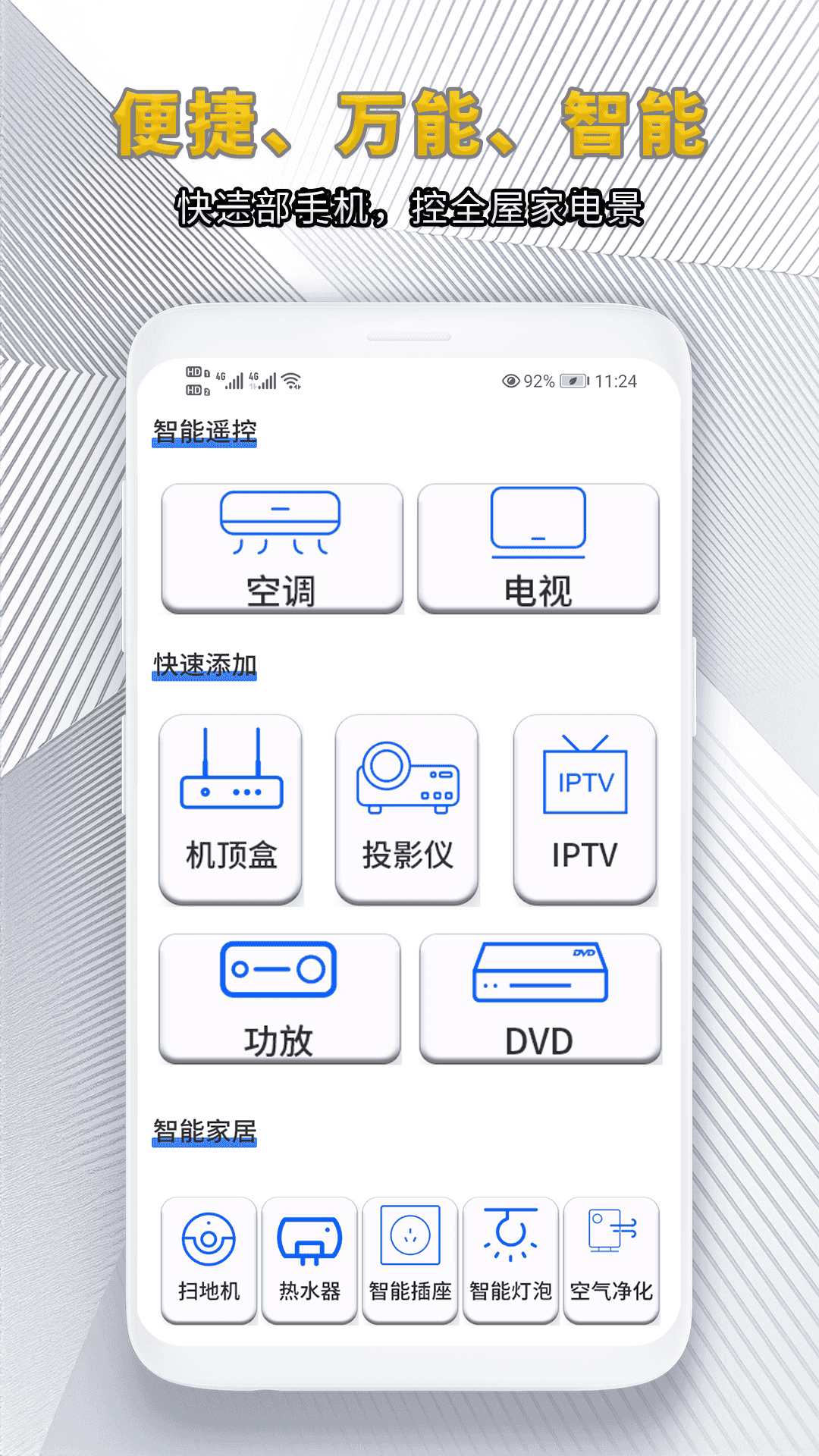Open the 智能插座 smart socket control

pos(409,1259)
